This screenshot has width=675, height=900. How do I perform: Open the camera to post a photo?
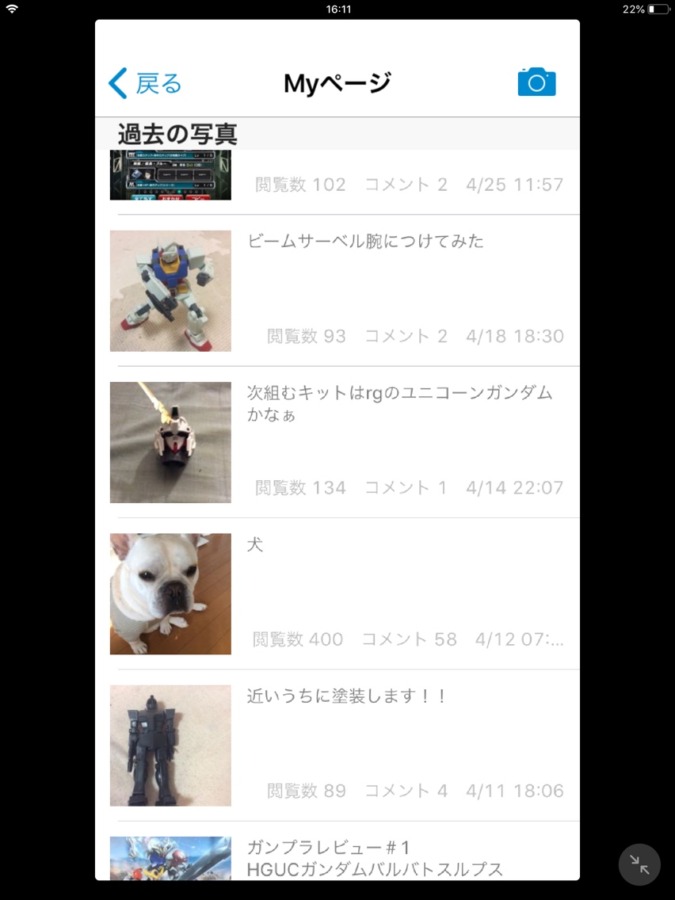(x=536, y=82)
